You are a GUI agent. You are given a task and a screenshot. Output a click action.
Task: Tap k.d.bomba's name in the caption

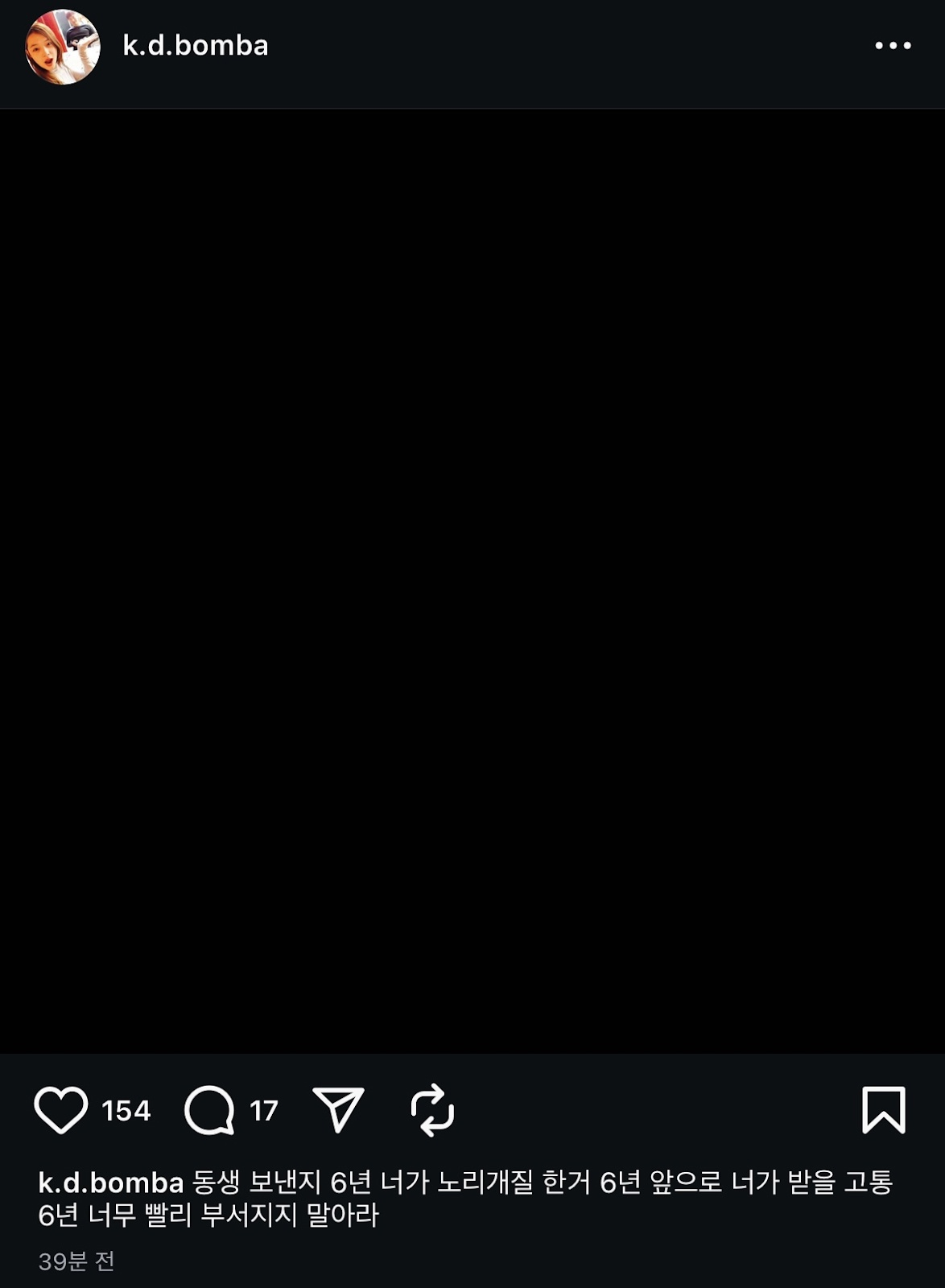pyautogui.click(x=111, y=1183)
